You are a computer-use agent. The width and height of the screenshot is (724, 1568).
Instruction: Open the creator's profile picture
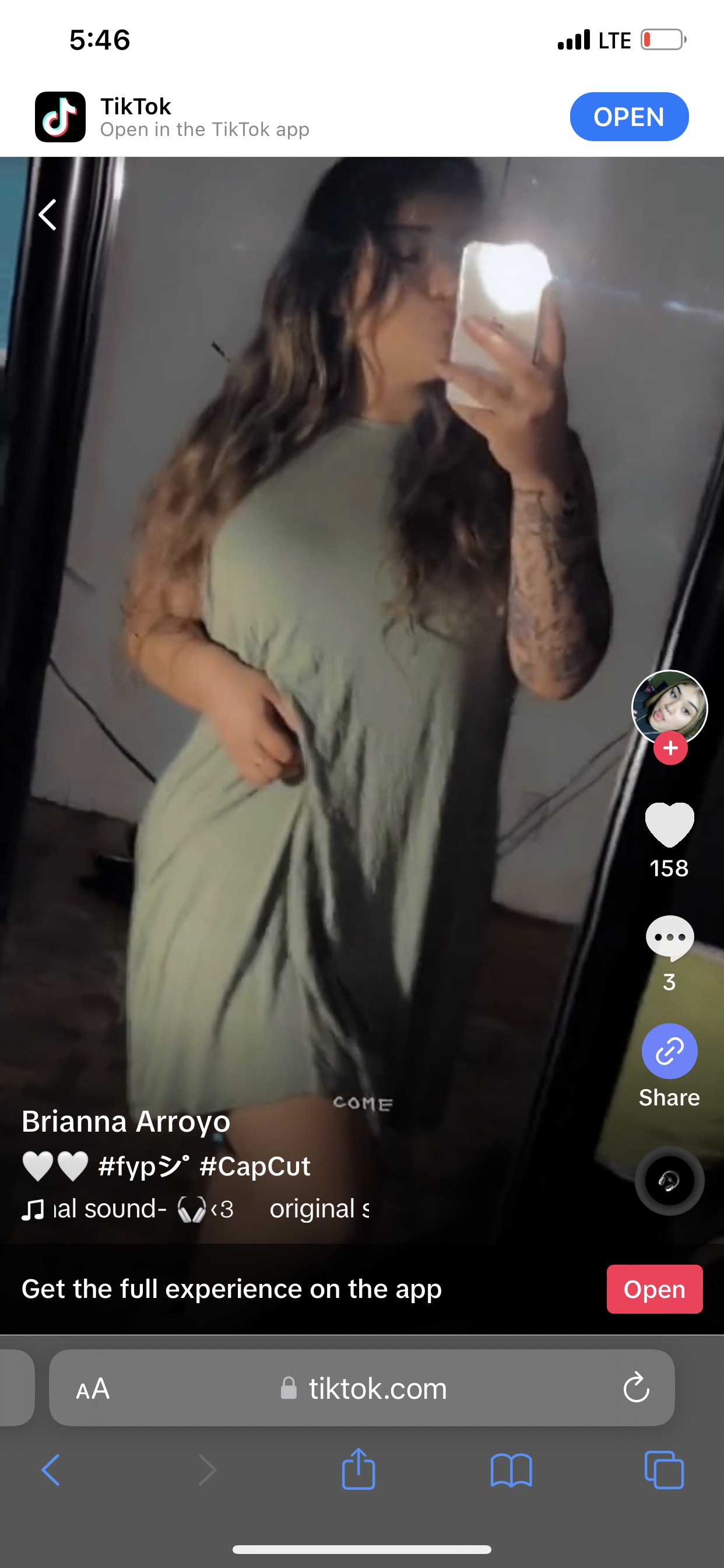[669, 706]
